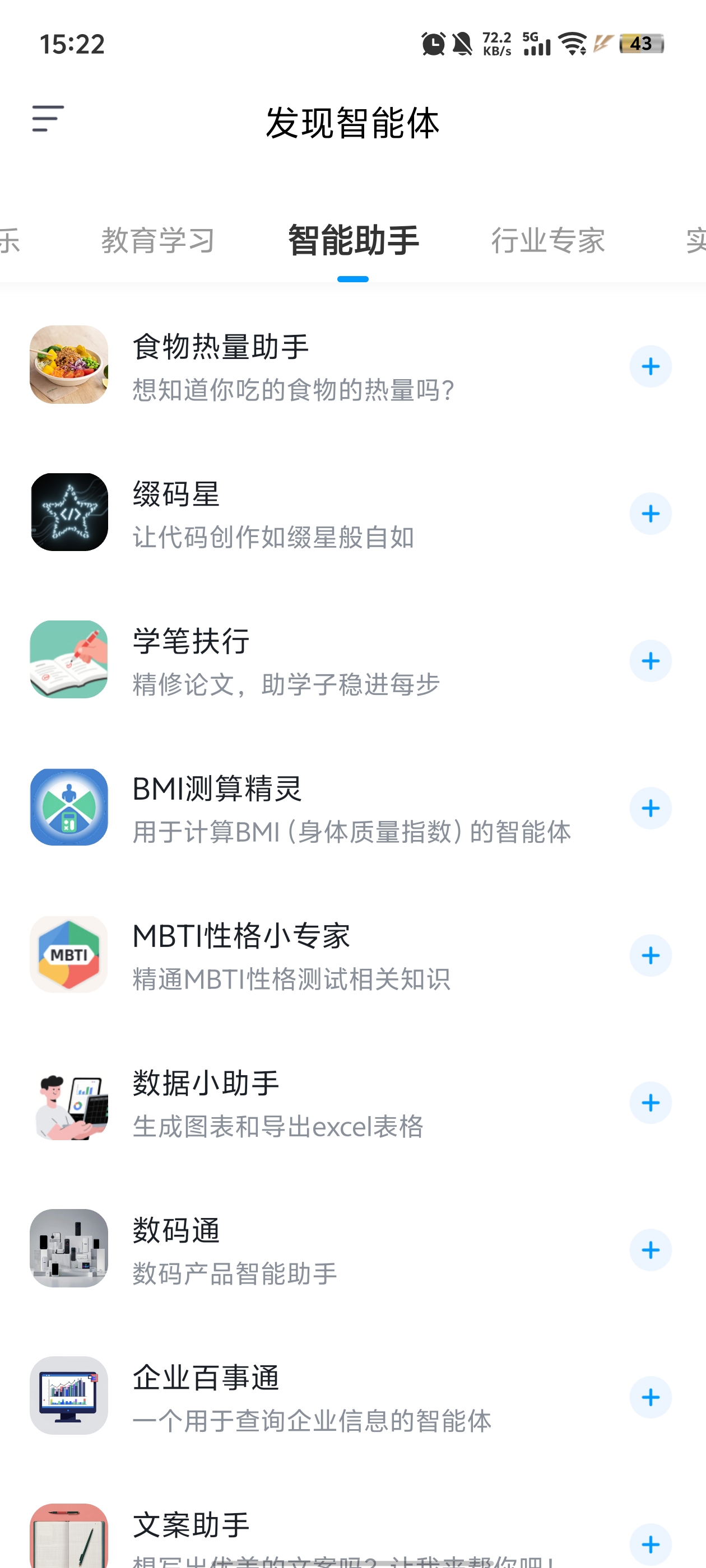The height and width of the screenshot is (1568, 706).
Task: Open the side menu button
Action: [48, 119]
